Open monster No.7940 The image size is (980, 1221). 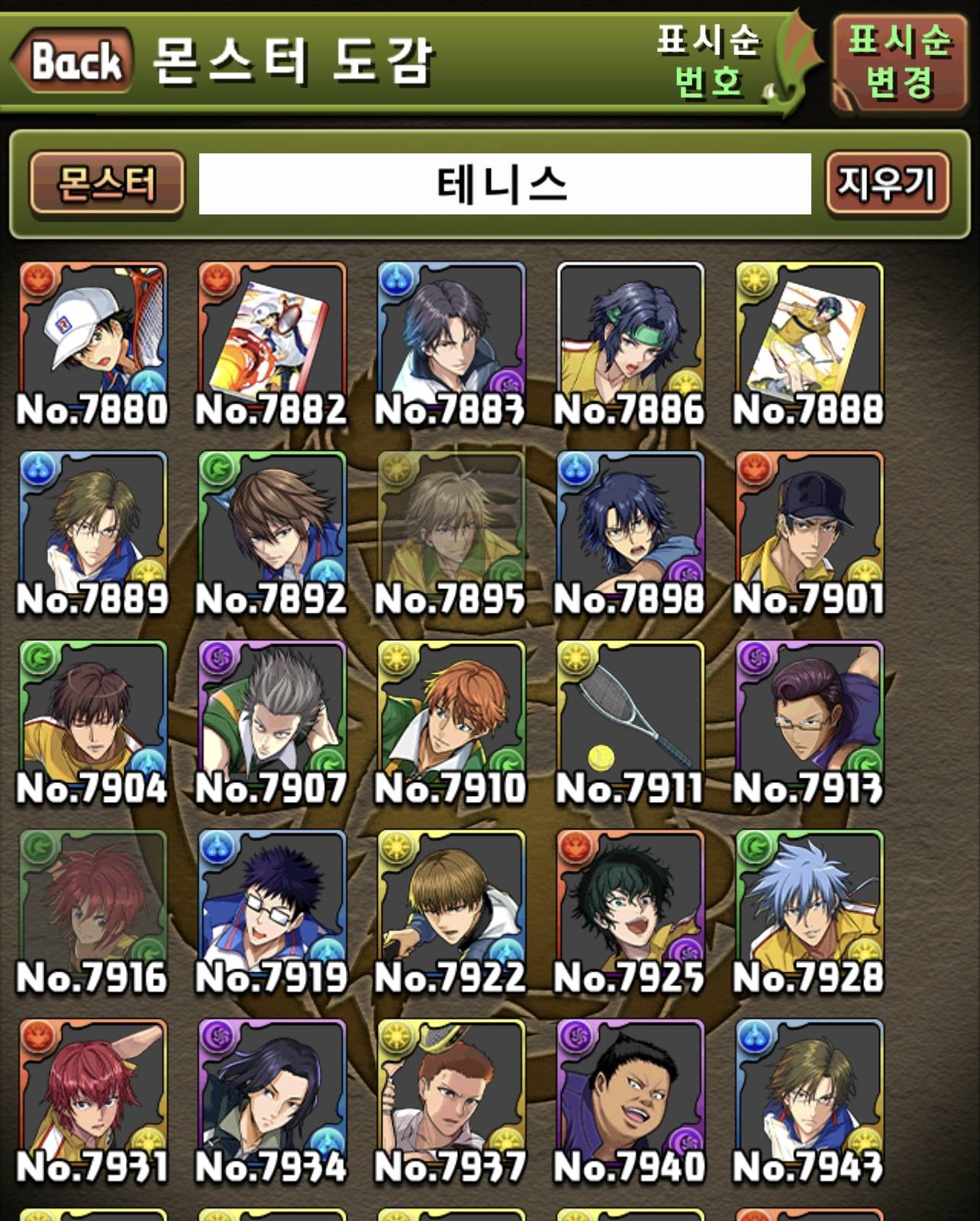(630, 1093)
